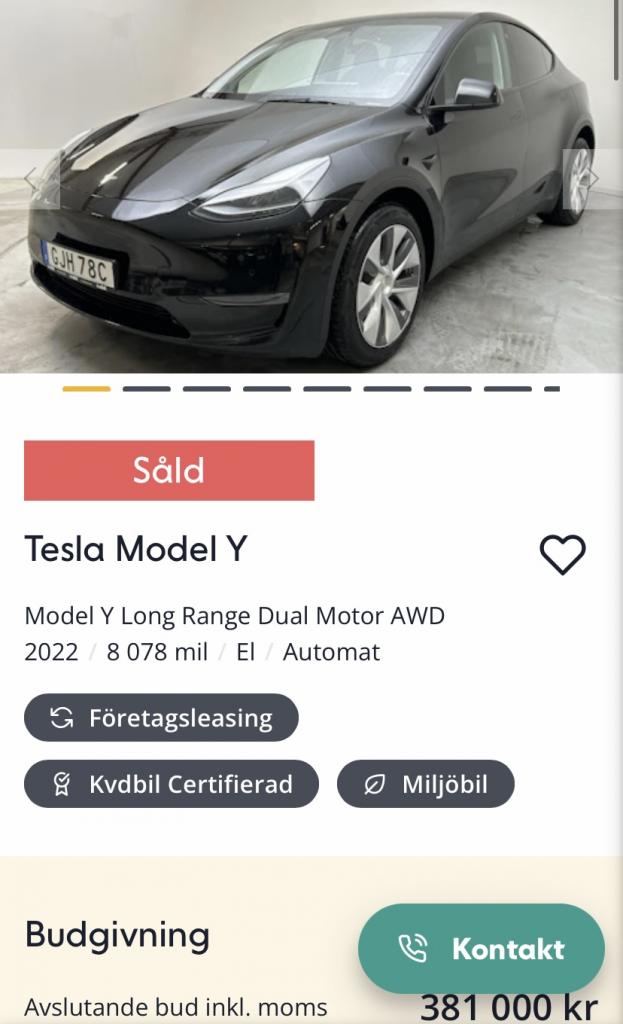Go to previous car photo
623x1024 pixels.
coord(32,180)
